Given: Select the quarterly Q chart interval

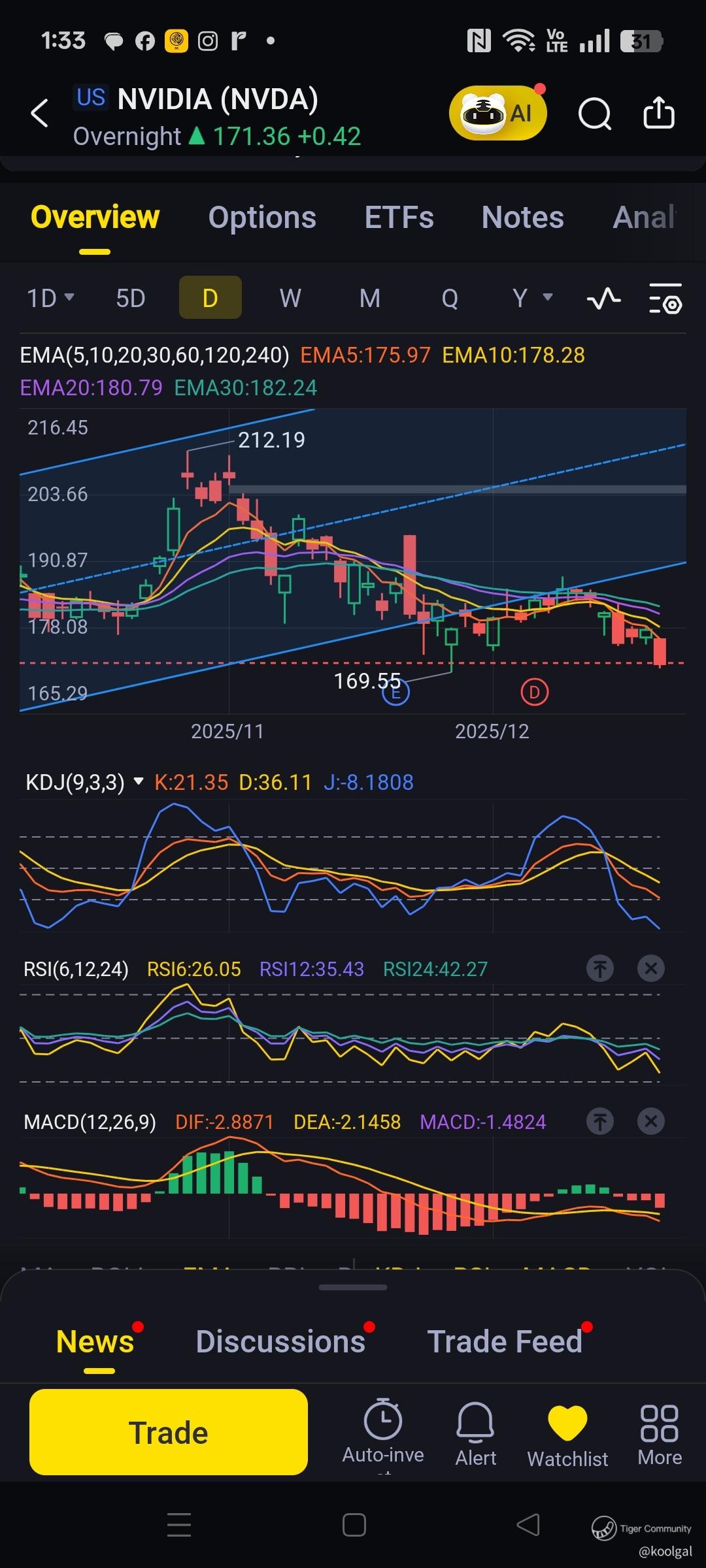Looking at the screenshot, I should (x=449, y=299).
